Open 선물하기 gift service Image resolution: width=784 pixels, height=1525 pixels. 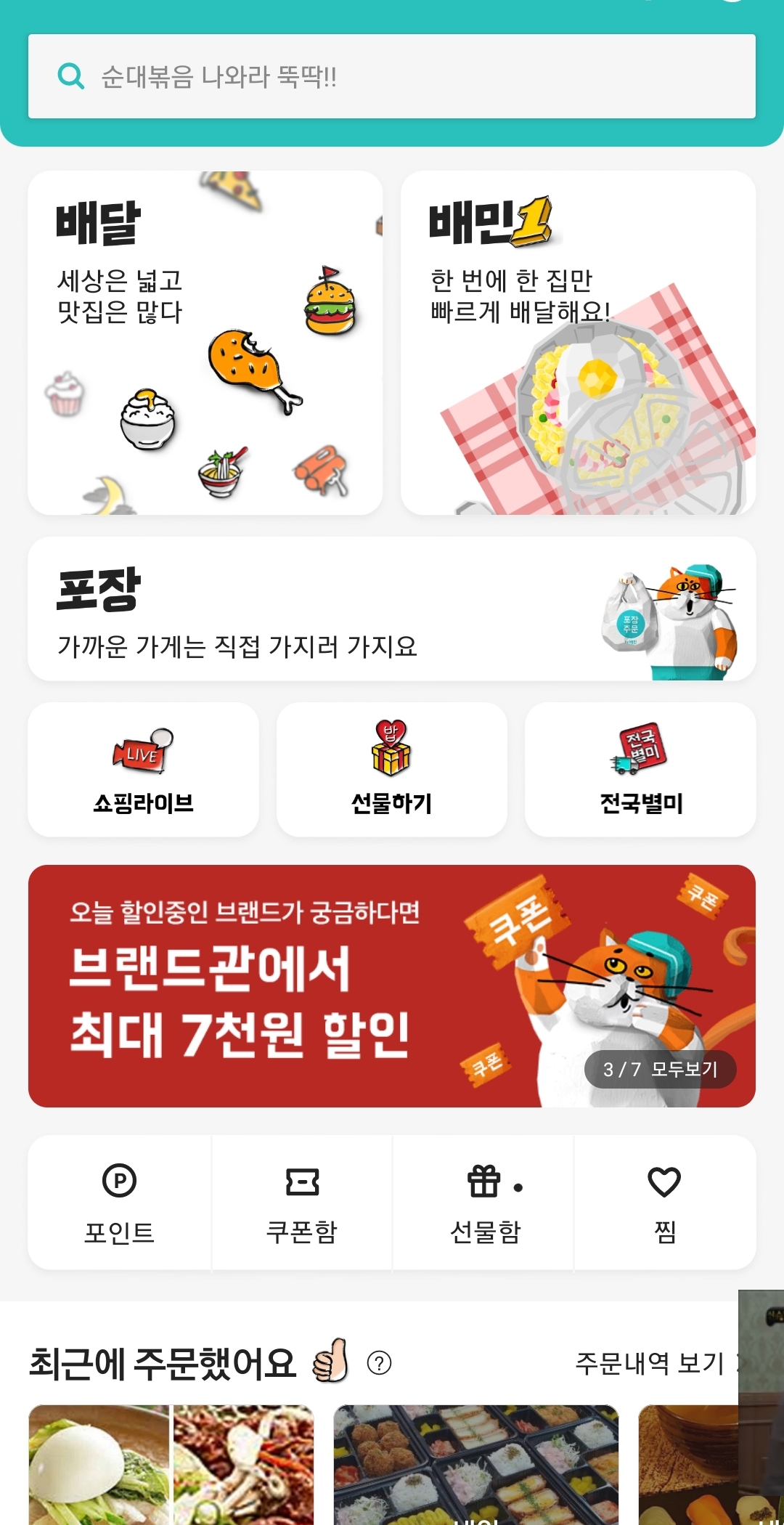coord(391,770)
